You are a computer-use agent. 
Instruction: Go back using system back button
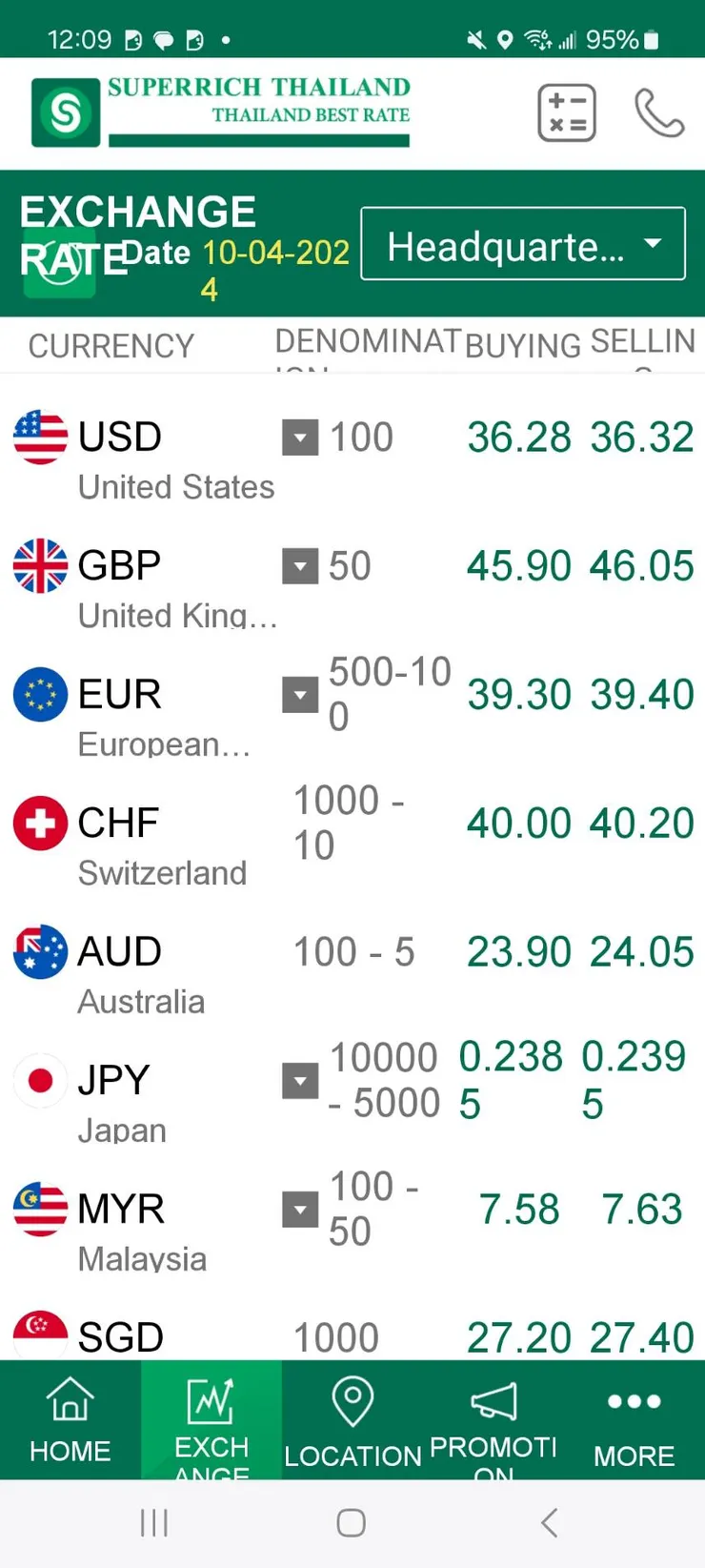pos(549,1522)
